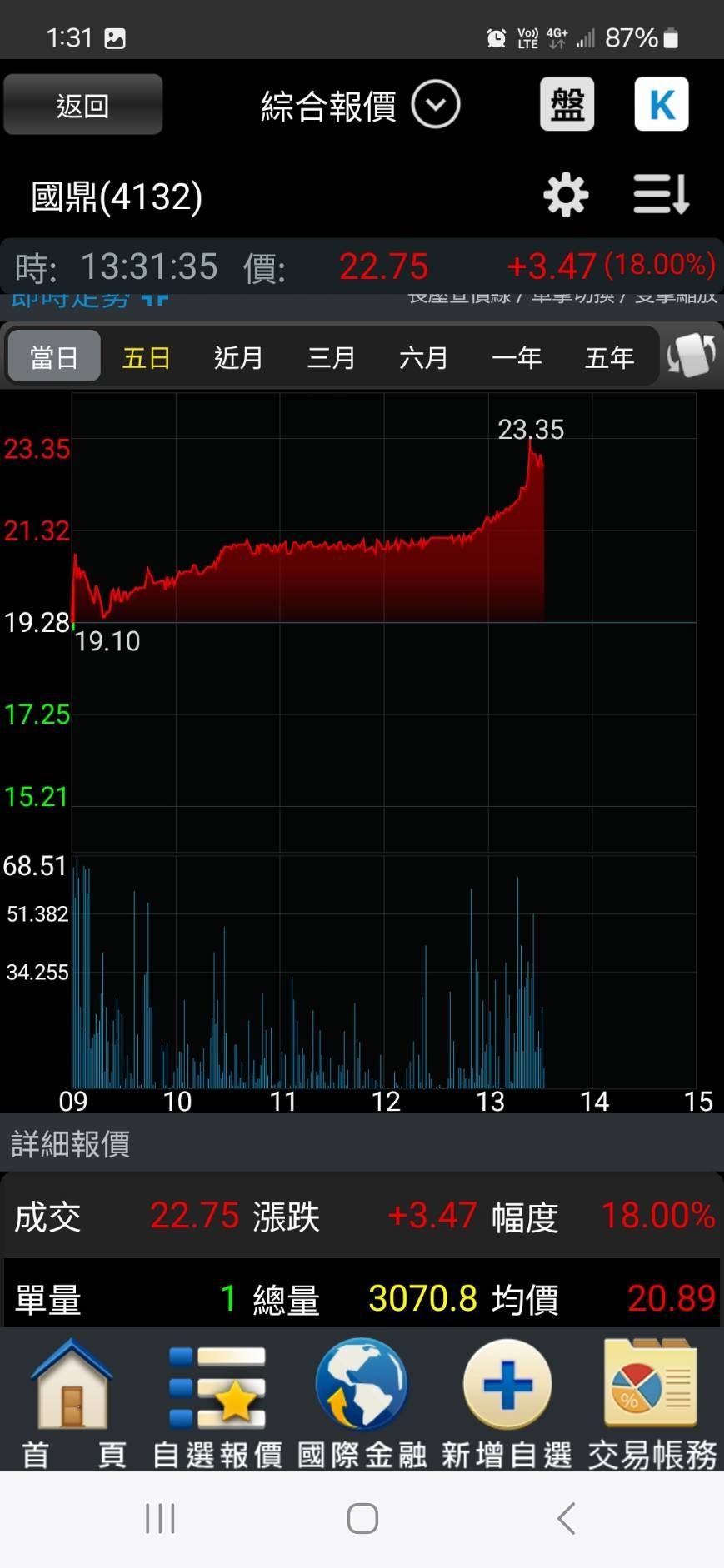Show the 近月 chart range

pyautogui.click(x=238, y=357)
